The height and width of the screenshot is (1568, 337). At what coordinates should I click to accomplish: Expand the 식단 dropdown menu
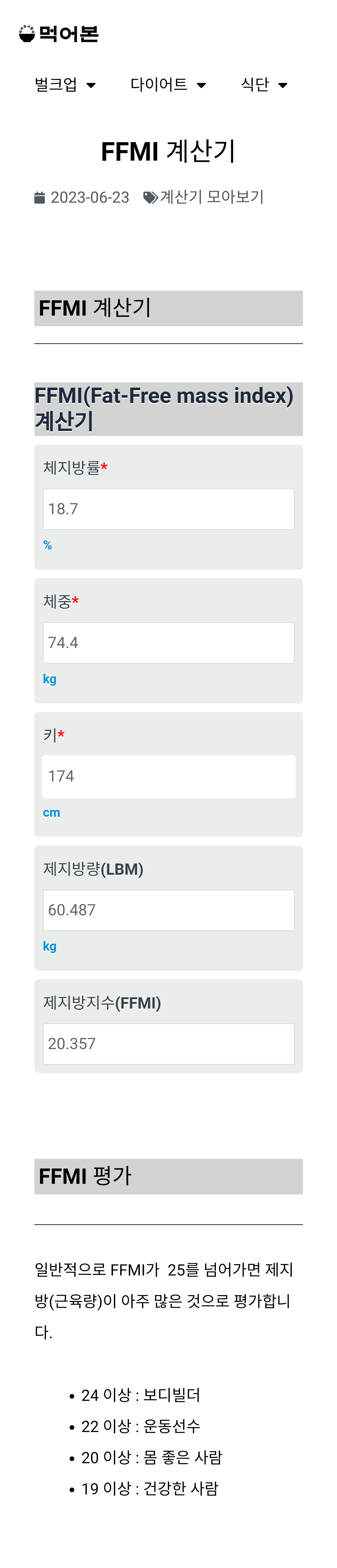(x=264, y=85)
